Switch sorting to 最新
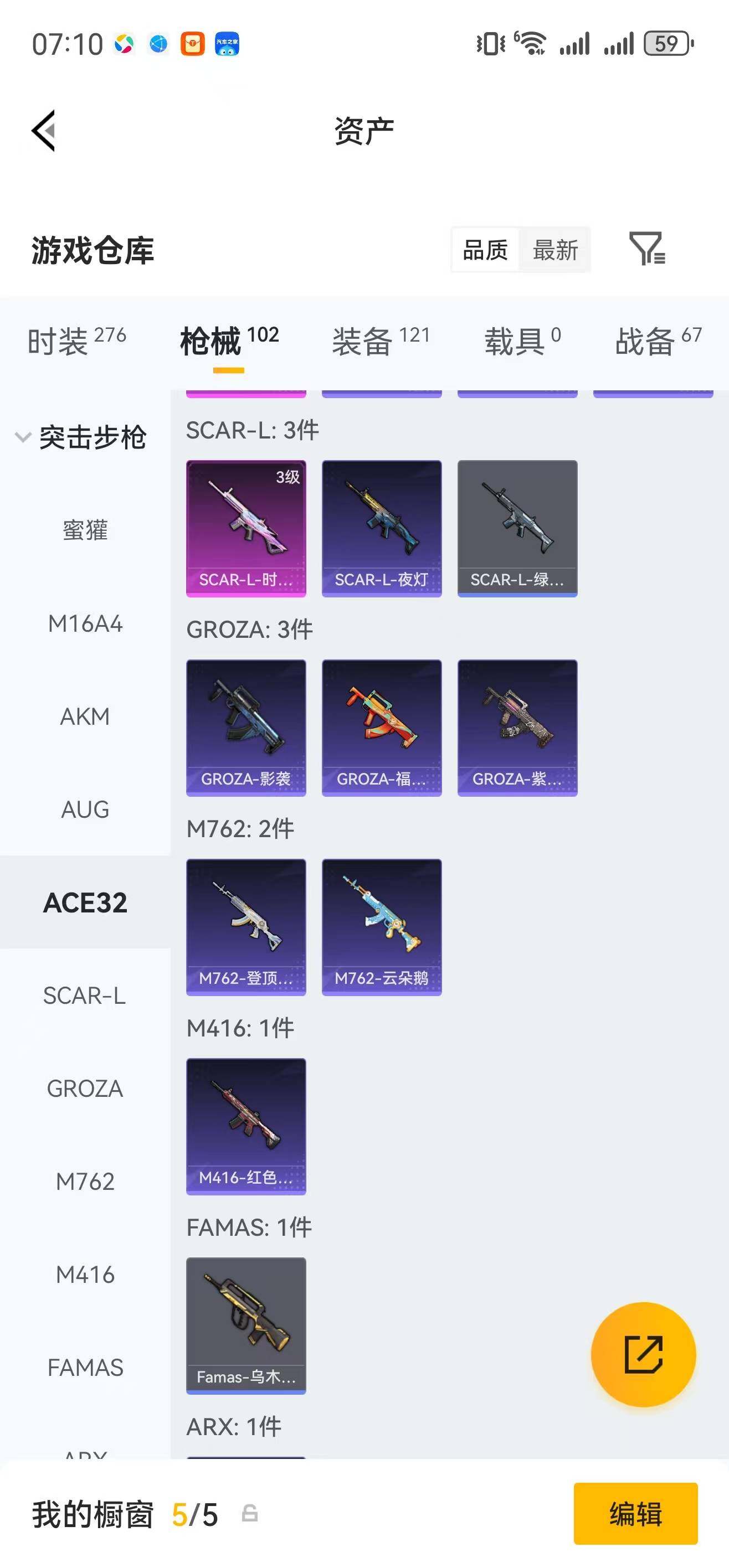Viewport: 729px width, 1568px height. click(556, 250)
